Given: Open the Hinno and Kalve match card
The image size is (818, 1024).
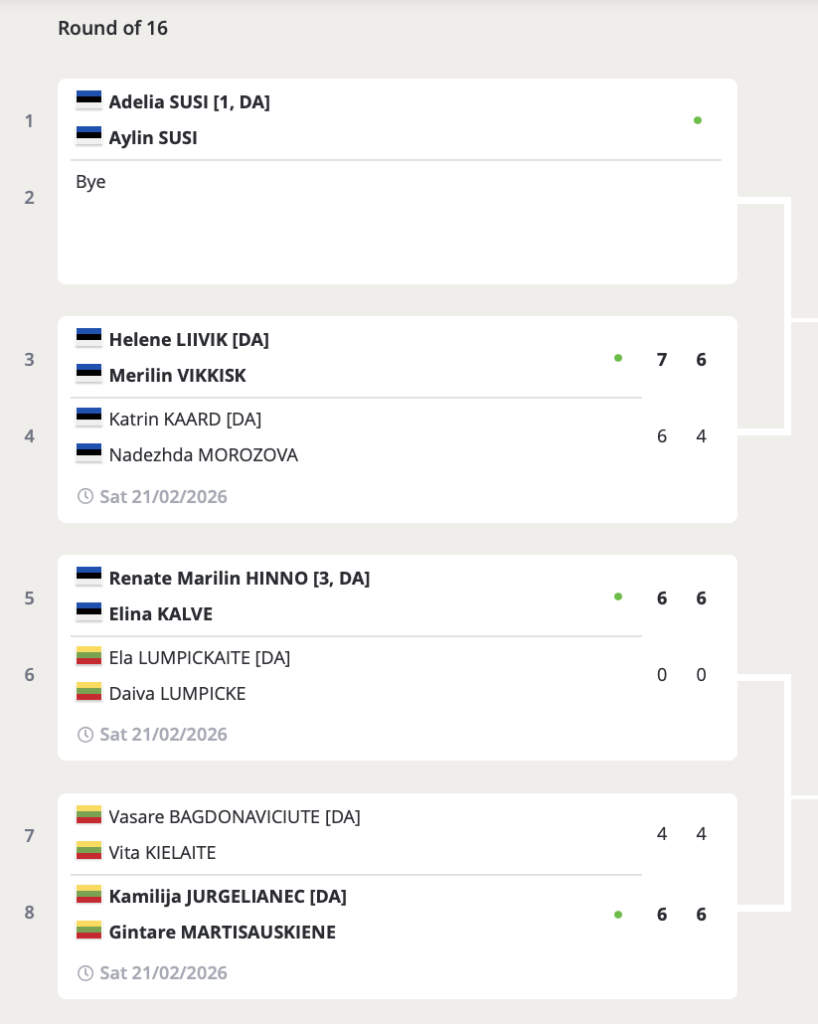Looking at the screenshot, I should [397, 657].
